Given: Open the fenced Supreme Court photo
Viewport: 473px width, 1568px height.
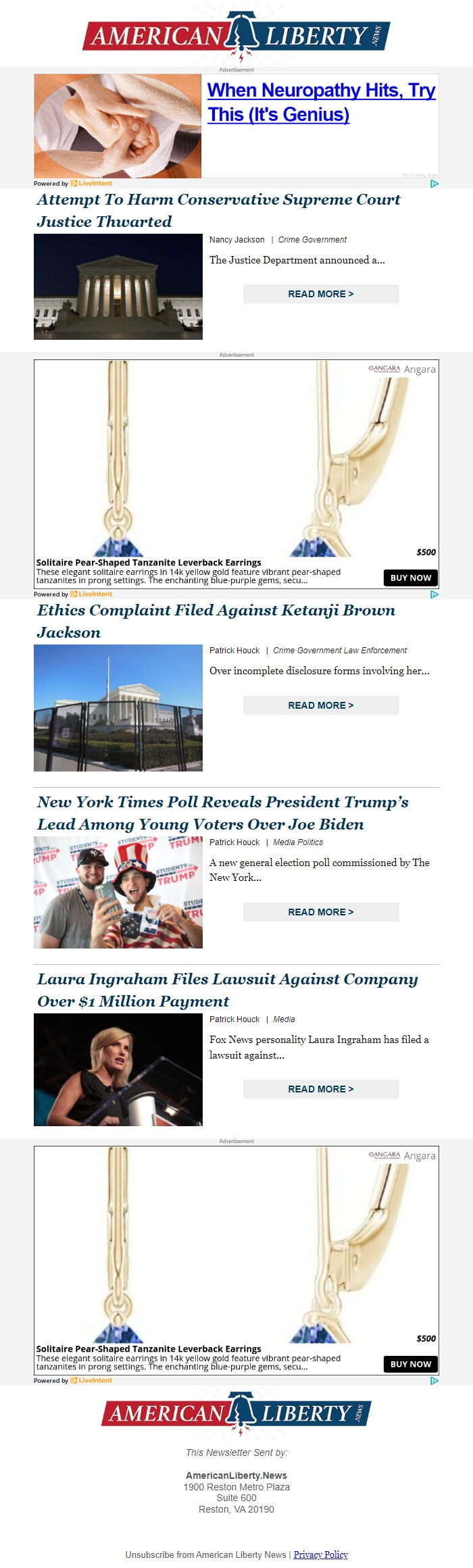Looking at the screenshot, I should coord(118,707).
